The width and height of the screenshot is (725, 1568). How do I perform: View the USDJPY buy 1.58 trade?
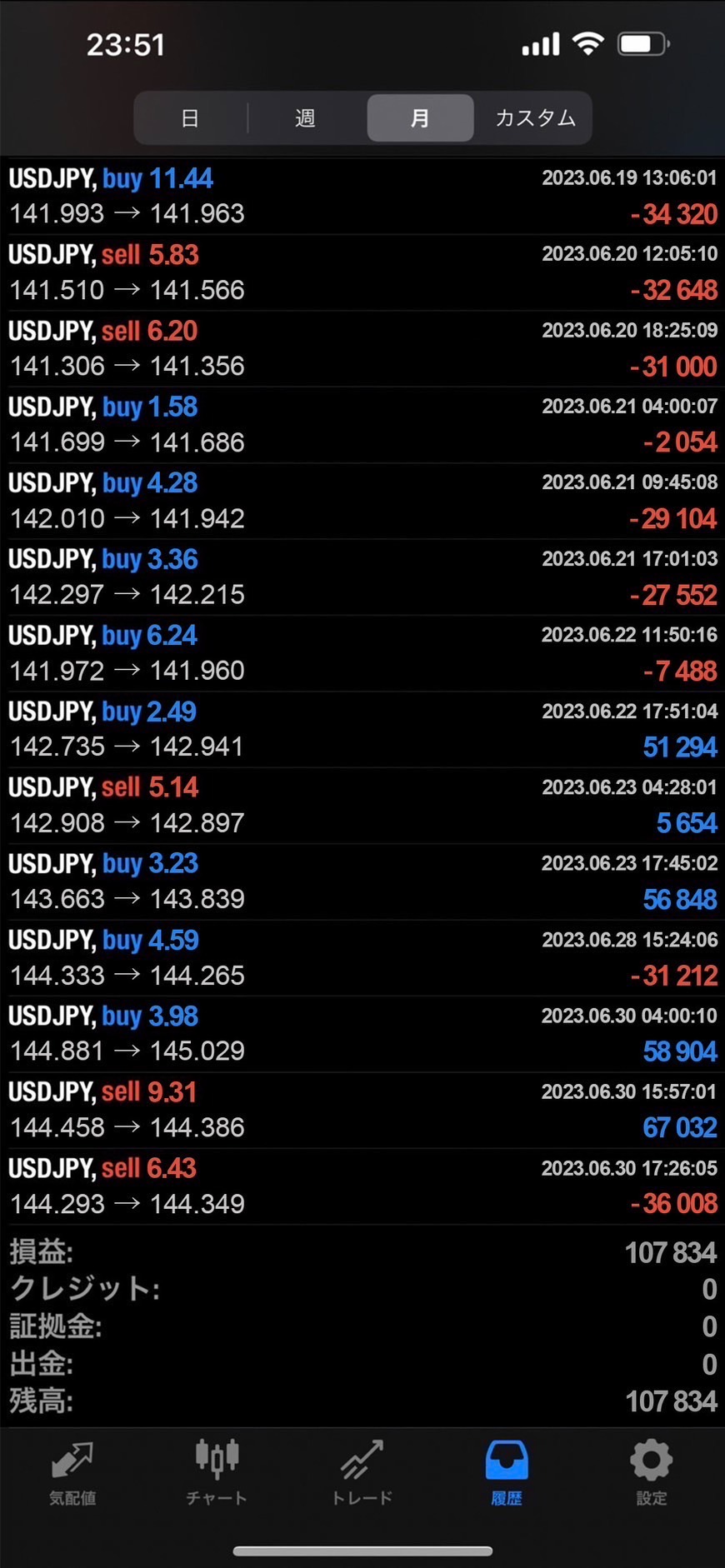click(362, 425)
